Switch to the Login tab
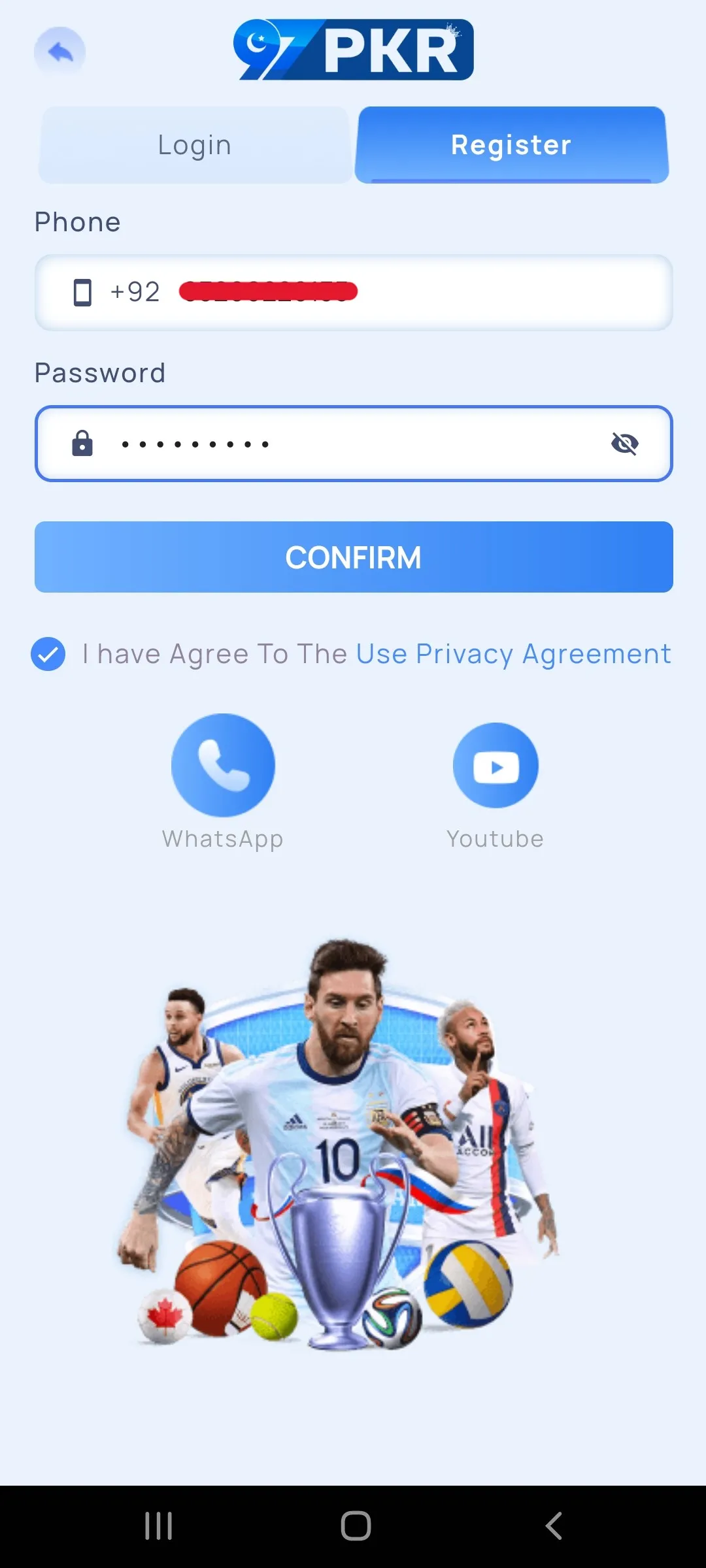This screenshot has width=706, height=1568. 193,144
